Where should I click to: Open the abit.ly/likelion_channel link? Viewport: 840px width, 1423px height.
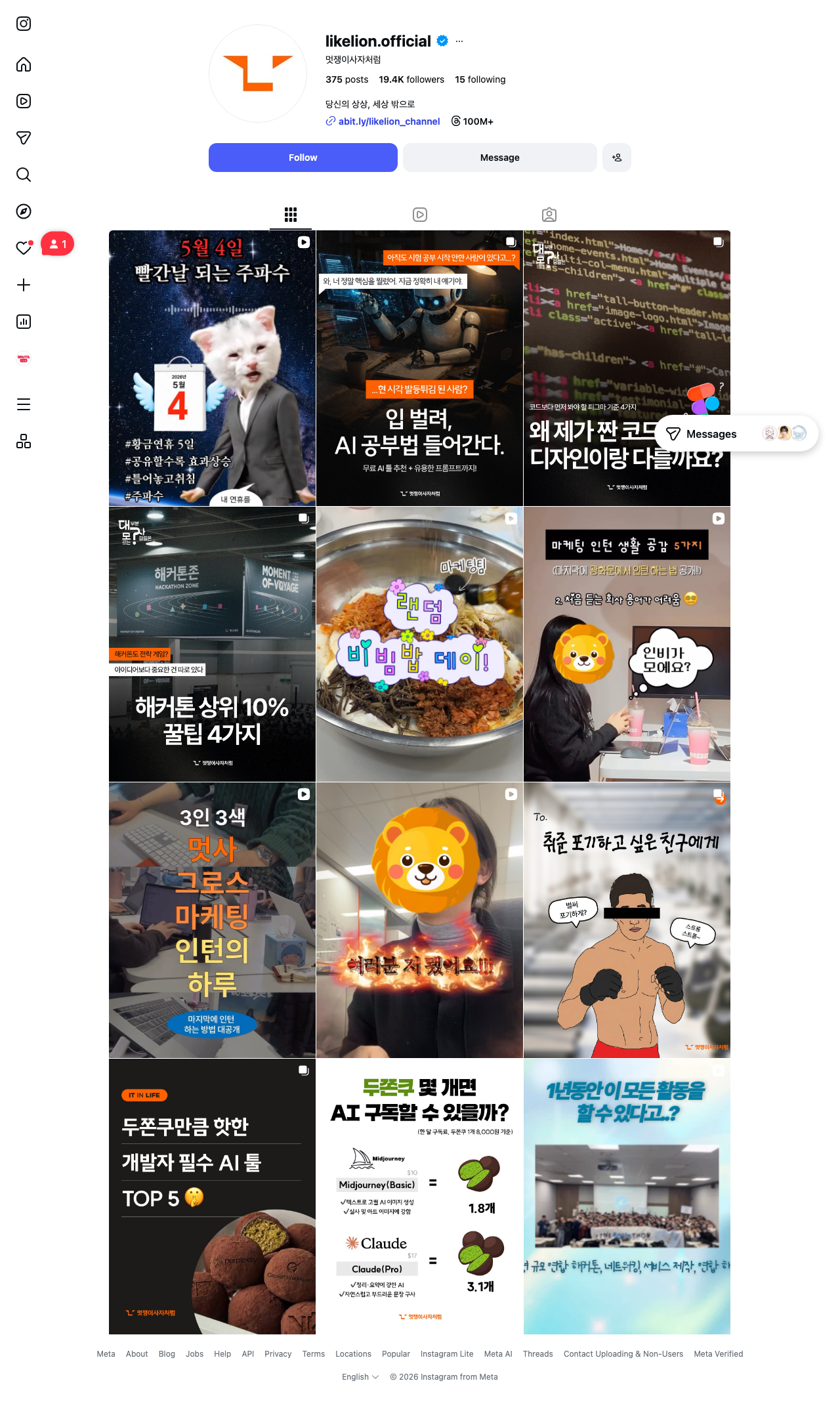coord(389,121)
